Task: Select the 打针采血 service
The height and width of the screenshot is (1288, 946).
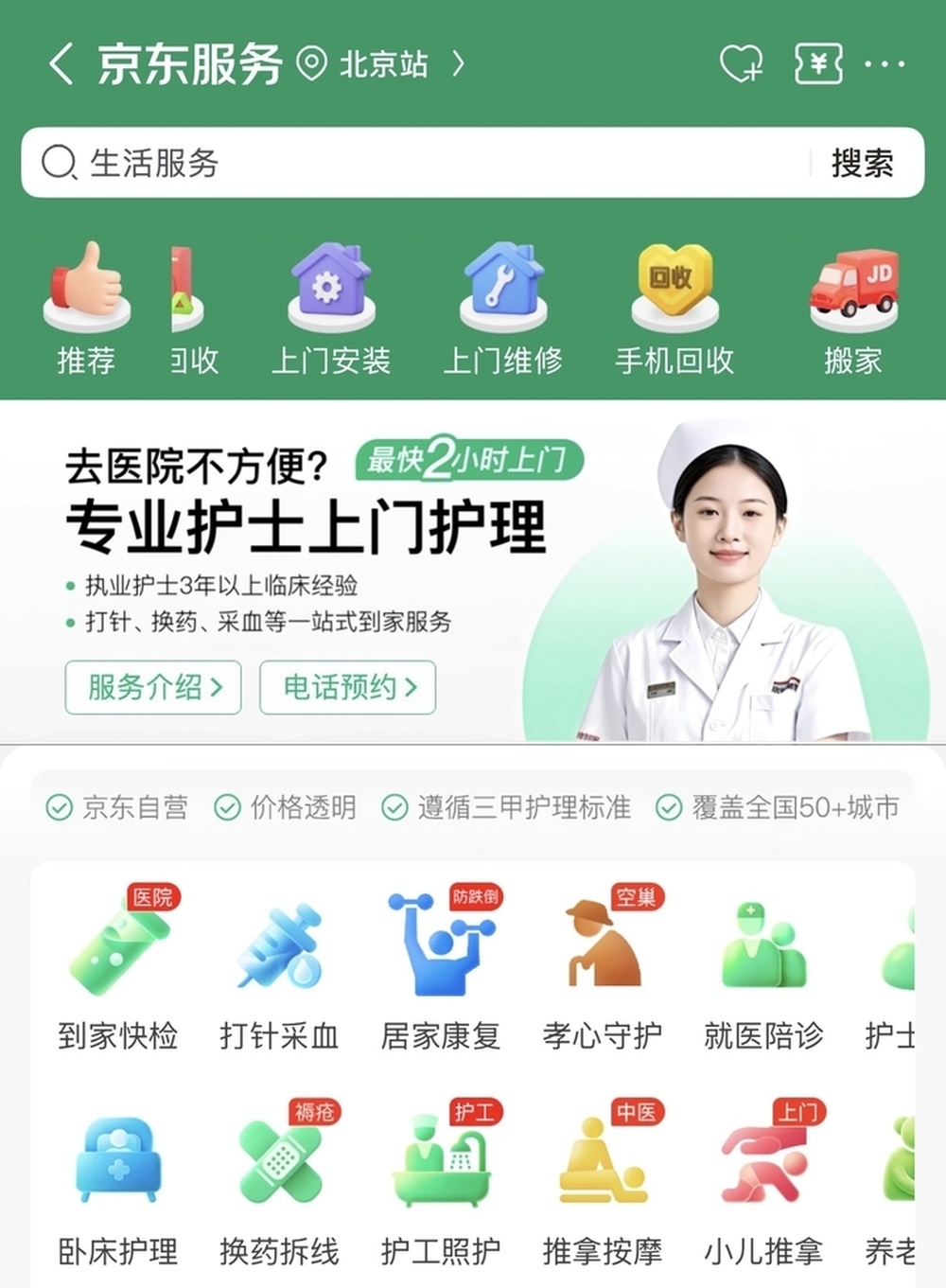Action: point(279,968)
